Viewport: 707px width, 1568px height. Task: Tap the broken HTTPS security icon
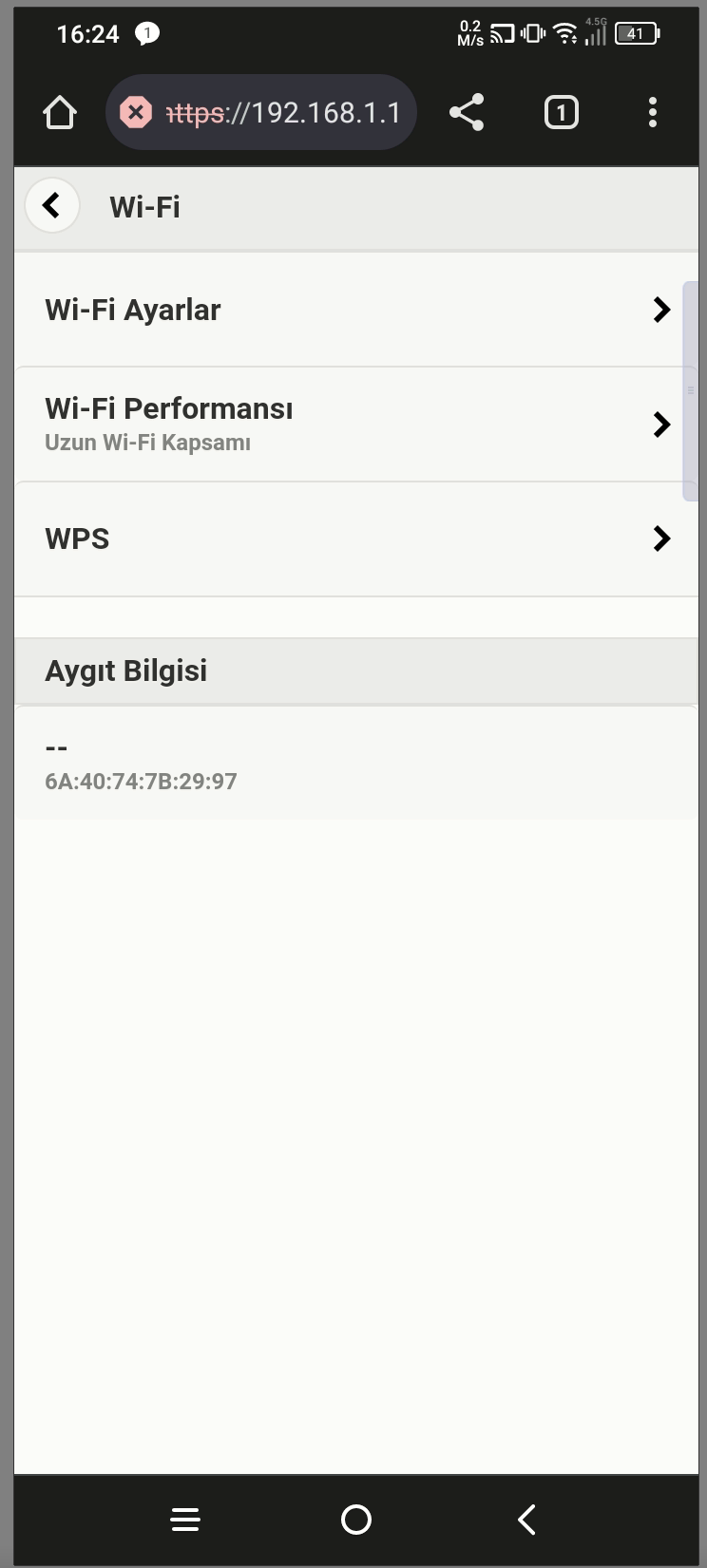click(136, 111)
